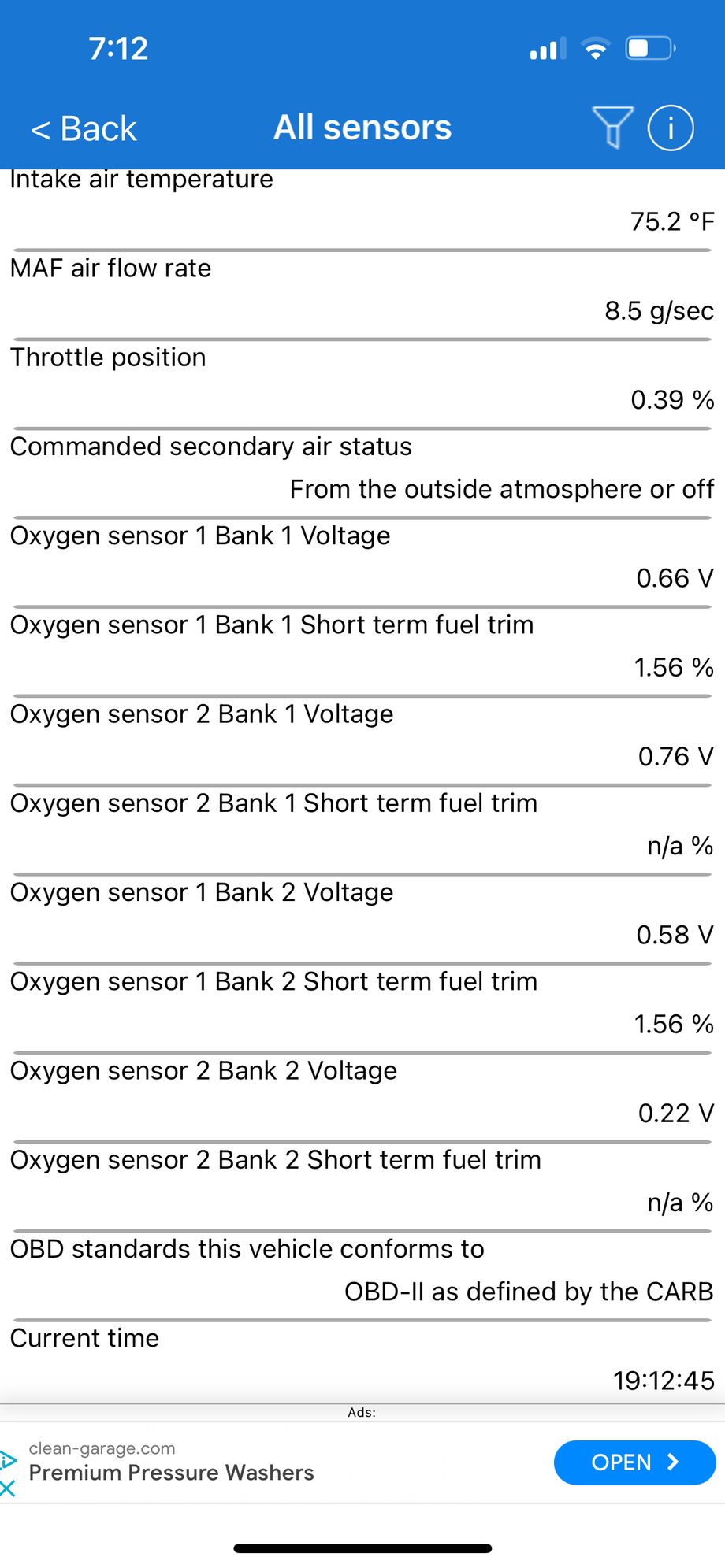The width and height of the screenshot is (725, 1568).
Task: Open the info icon
Action: tap(671, 128)
